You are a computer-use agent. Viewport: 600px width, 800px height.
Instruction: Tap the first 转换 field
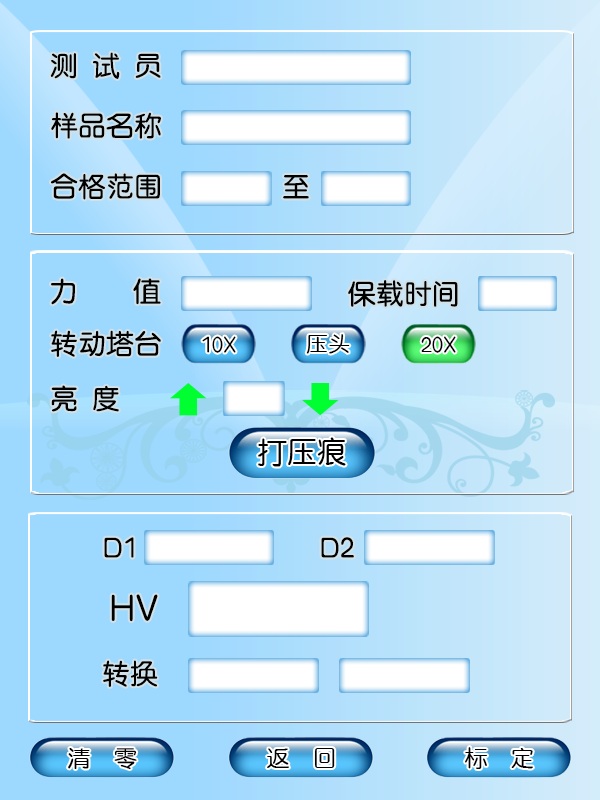[253, 675]
